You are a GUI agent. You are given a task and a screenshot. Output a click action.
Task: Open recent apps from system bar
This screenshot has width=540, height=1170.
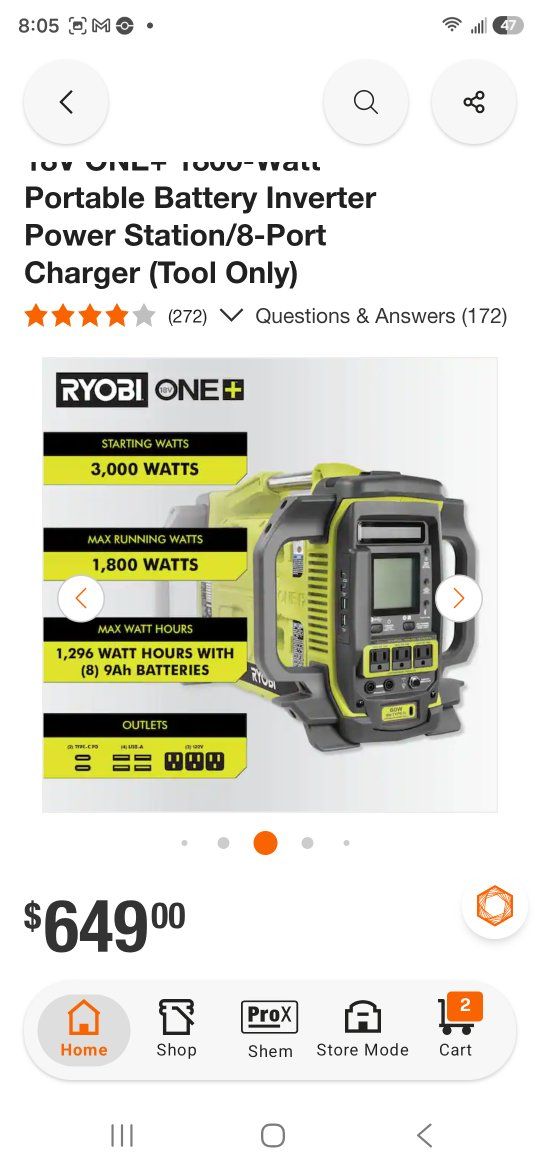pos(122,1135)
